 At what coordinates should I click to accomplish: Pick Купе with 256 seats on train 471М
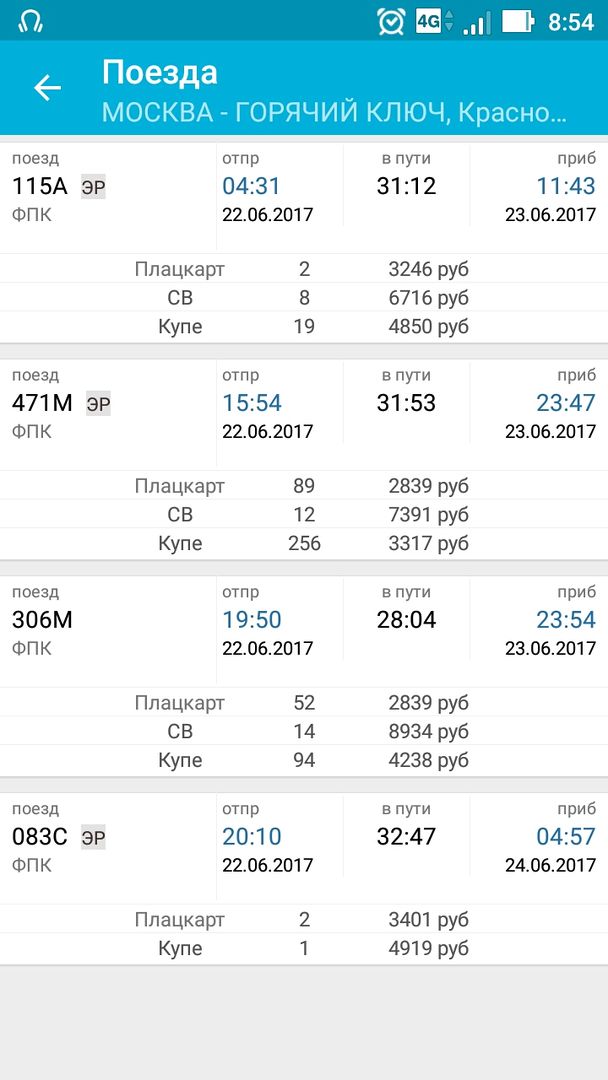(304, 544)
